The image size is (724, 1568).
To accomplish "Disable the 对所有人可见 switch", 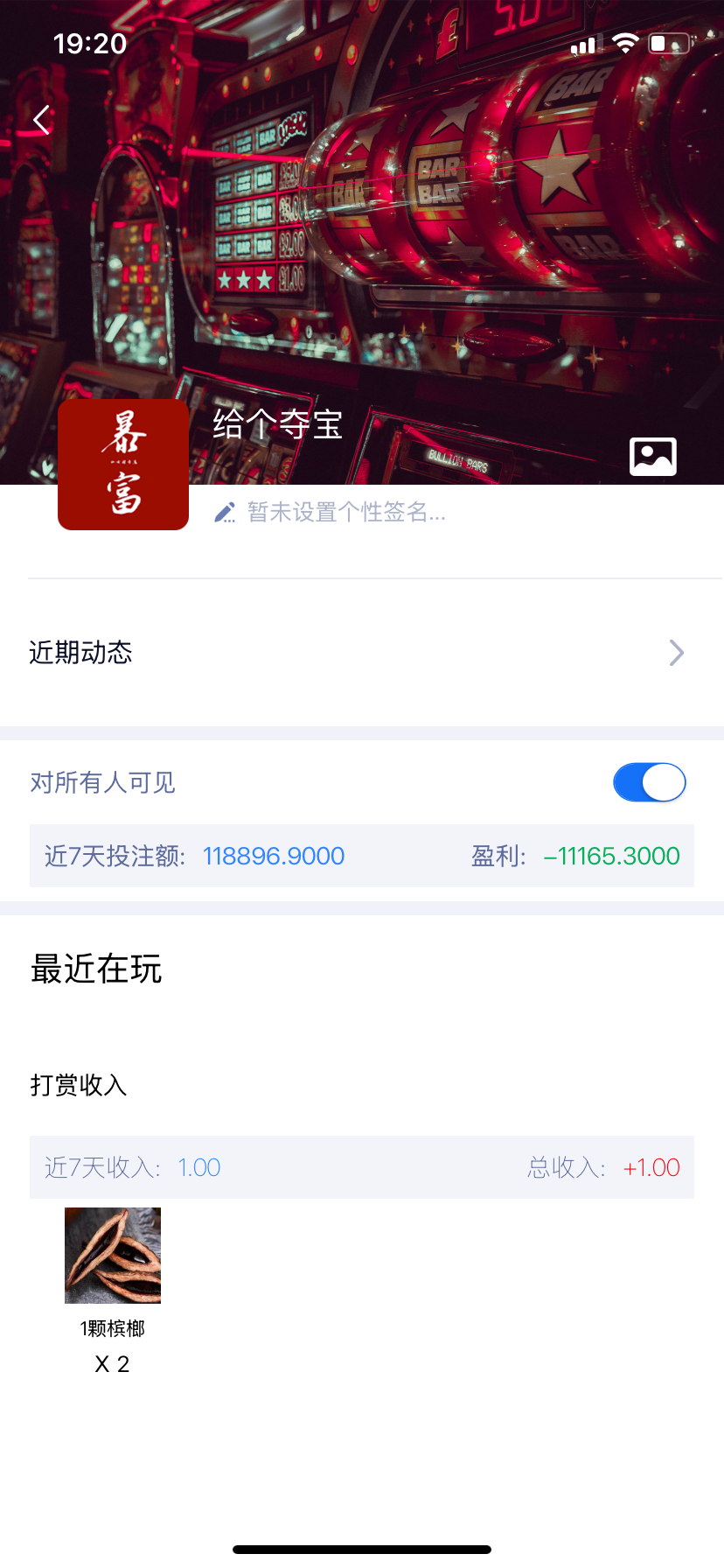I will [649, 782].
